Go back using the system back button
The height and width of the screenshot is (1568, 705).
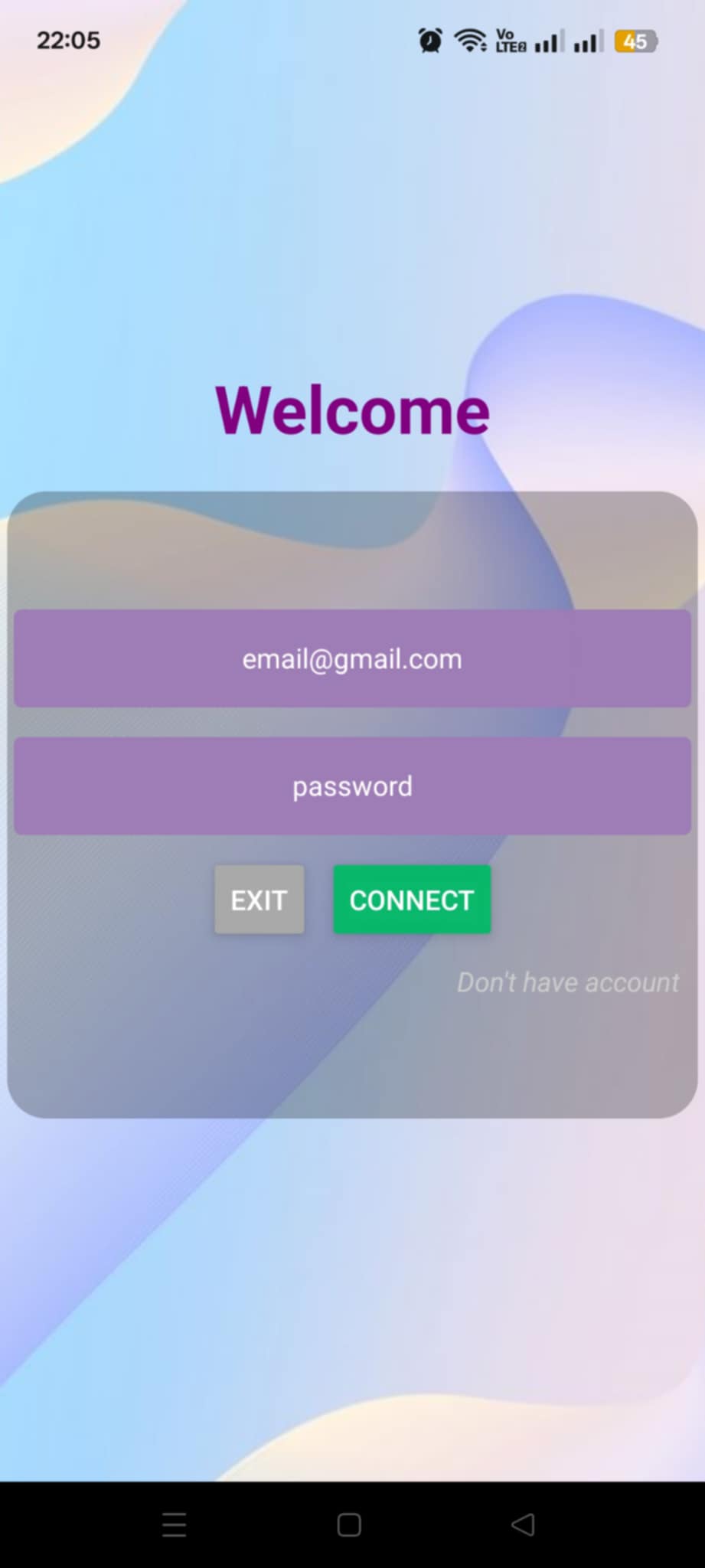pyautogui.click(x=523, y=1524)
